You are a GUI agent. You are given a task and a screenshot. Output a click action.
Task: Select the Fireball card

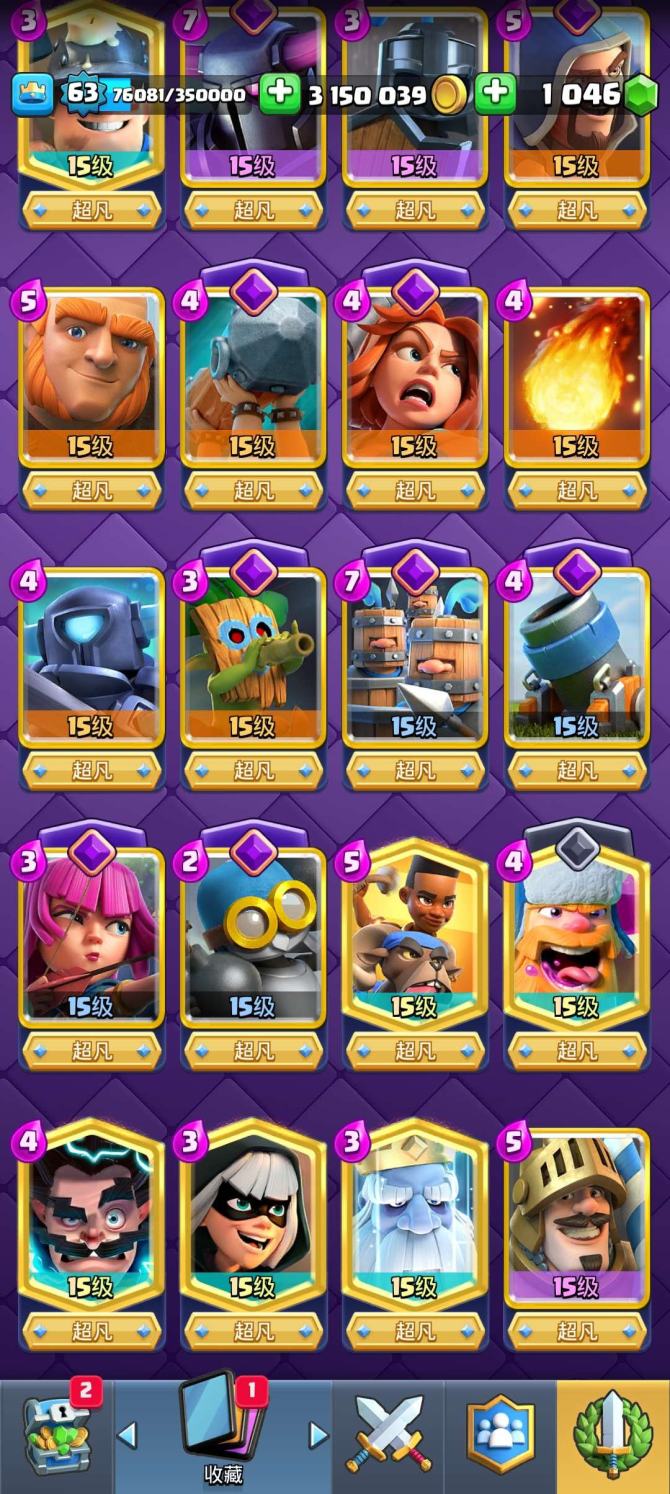click(576, 380)
